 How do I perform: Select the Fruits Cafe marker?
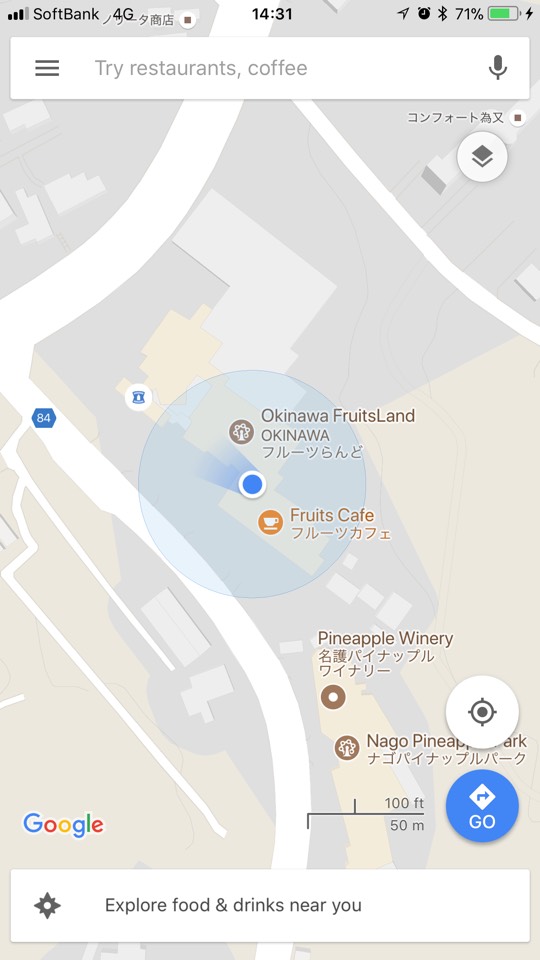270,522
